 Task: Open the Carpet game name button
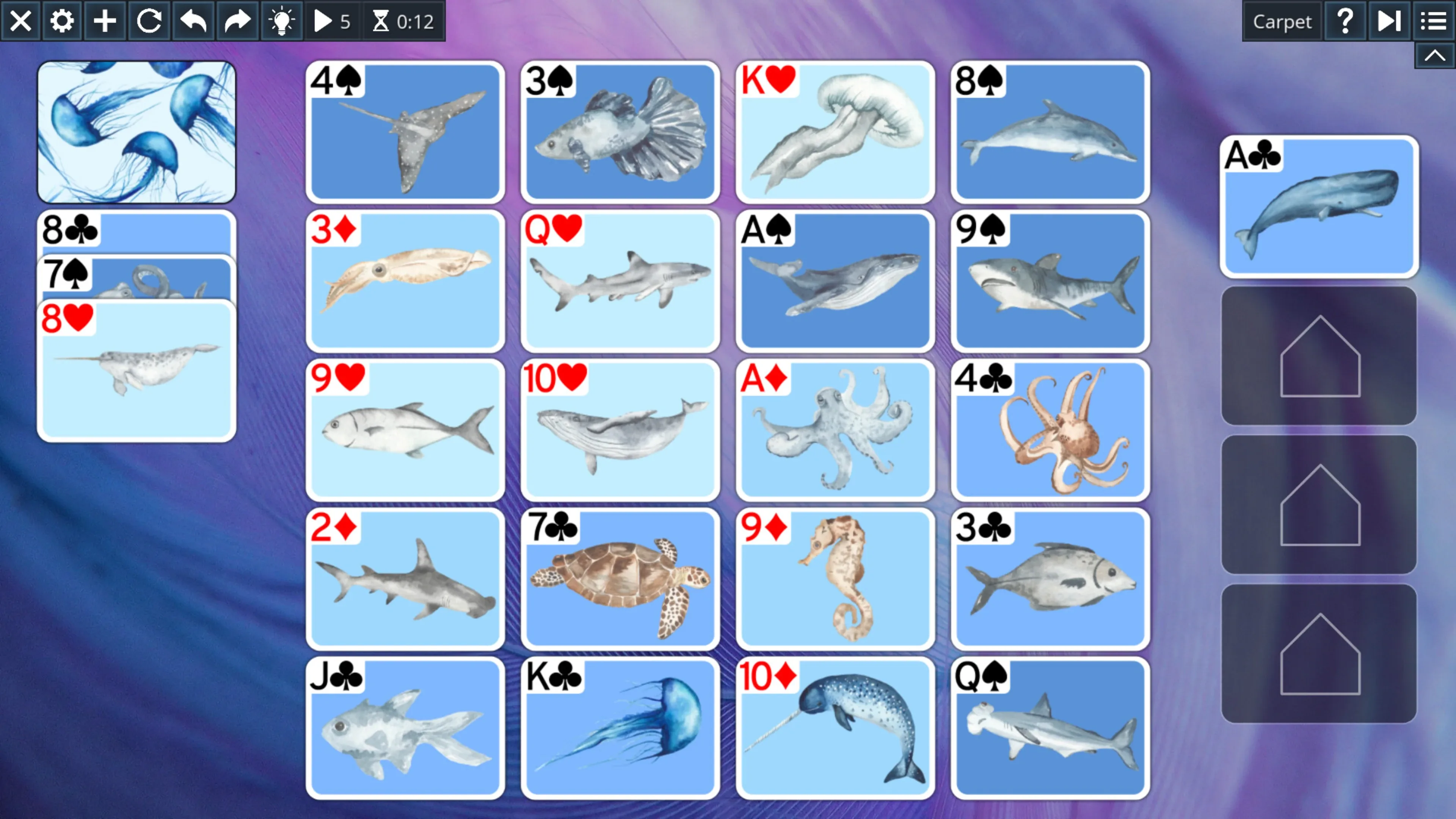pos(1282,22)
